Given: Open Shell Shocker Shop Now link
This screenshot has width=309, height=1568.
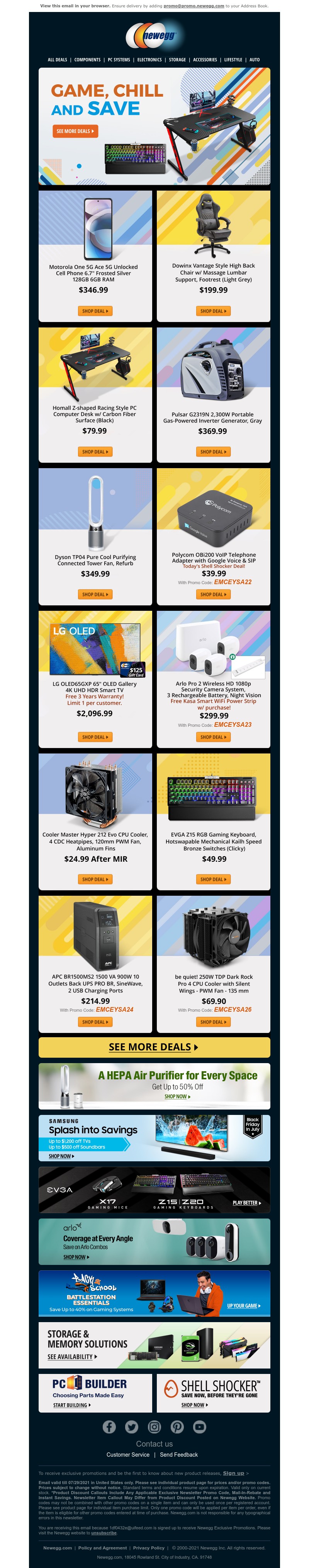Looking at the screenshot, I should pos(194,1405).
